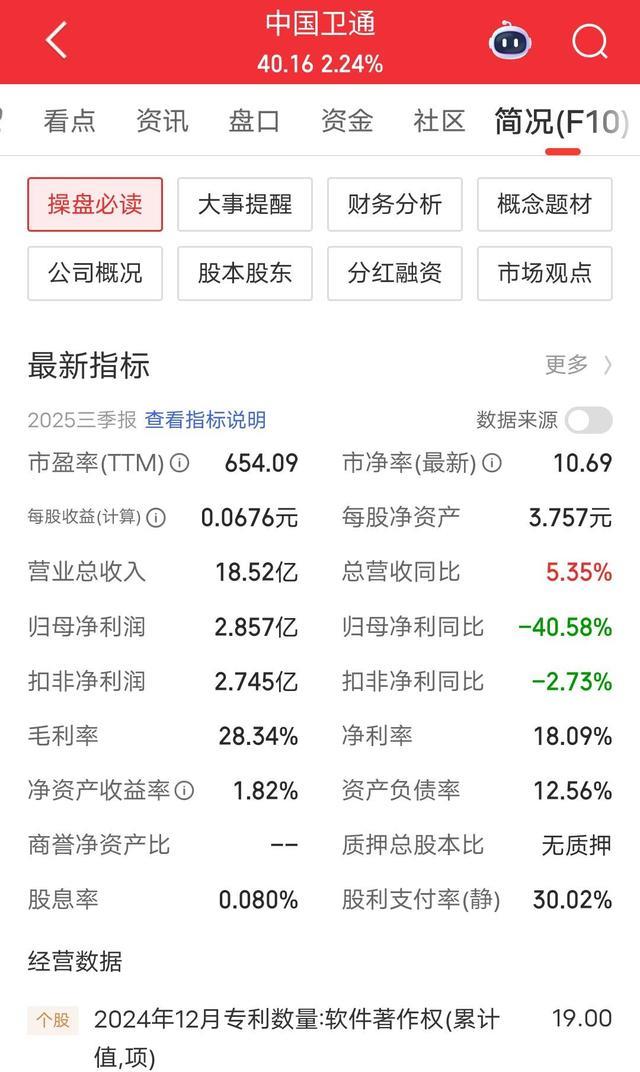640x1072 pixels.
Task: Tap 更多 for more indicators
Action: 578,365
